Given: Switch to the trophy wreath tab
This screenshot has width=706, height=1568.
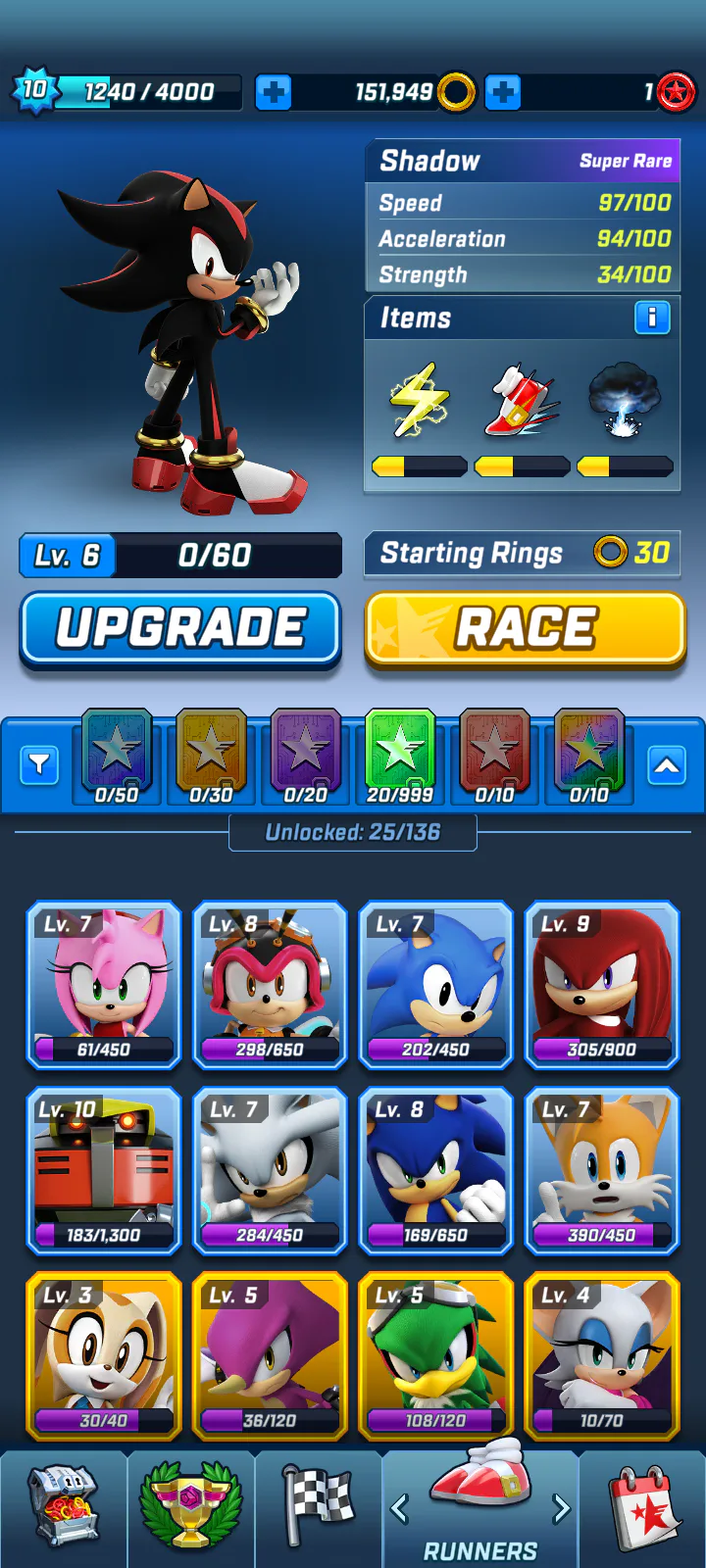Looking at the screenshot, I should [191, 1509].
